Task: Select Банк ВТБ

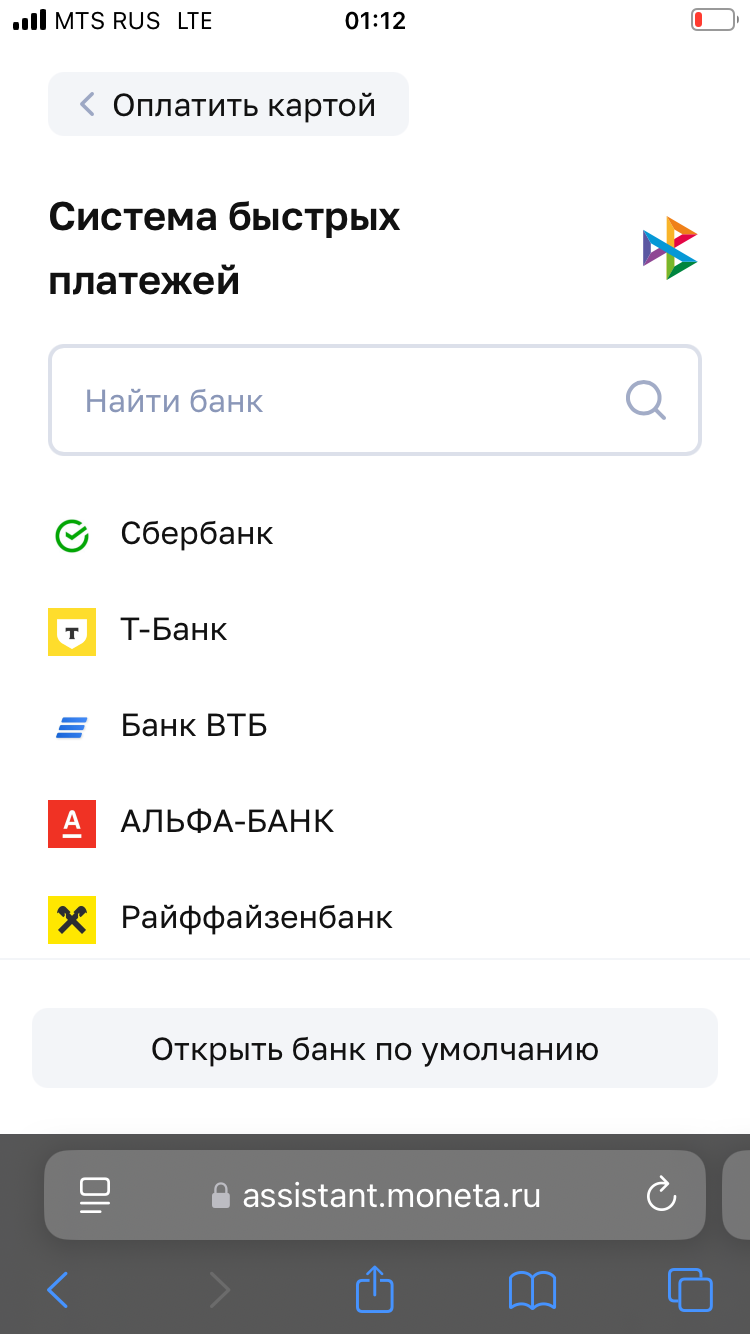Action: (375, 726)
